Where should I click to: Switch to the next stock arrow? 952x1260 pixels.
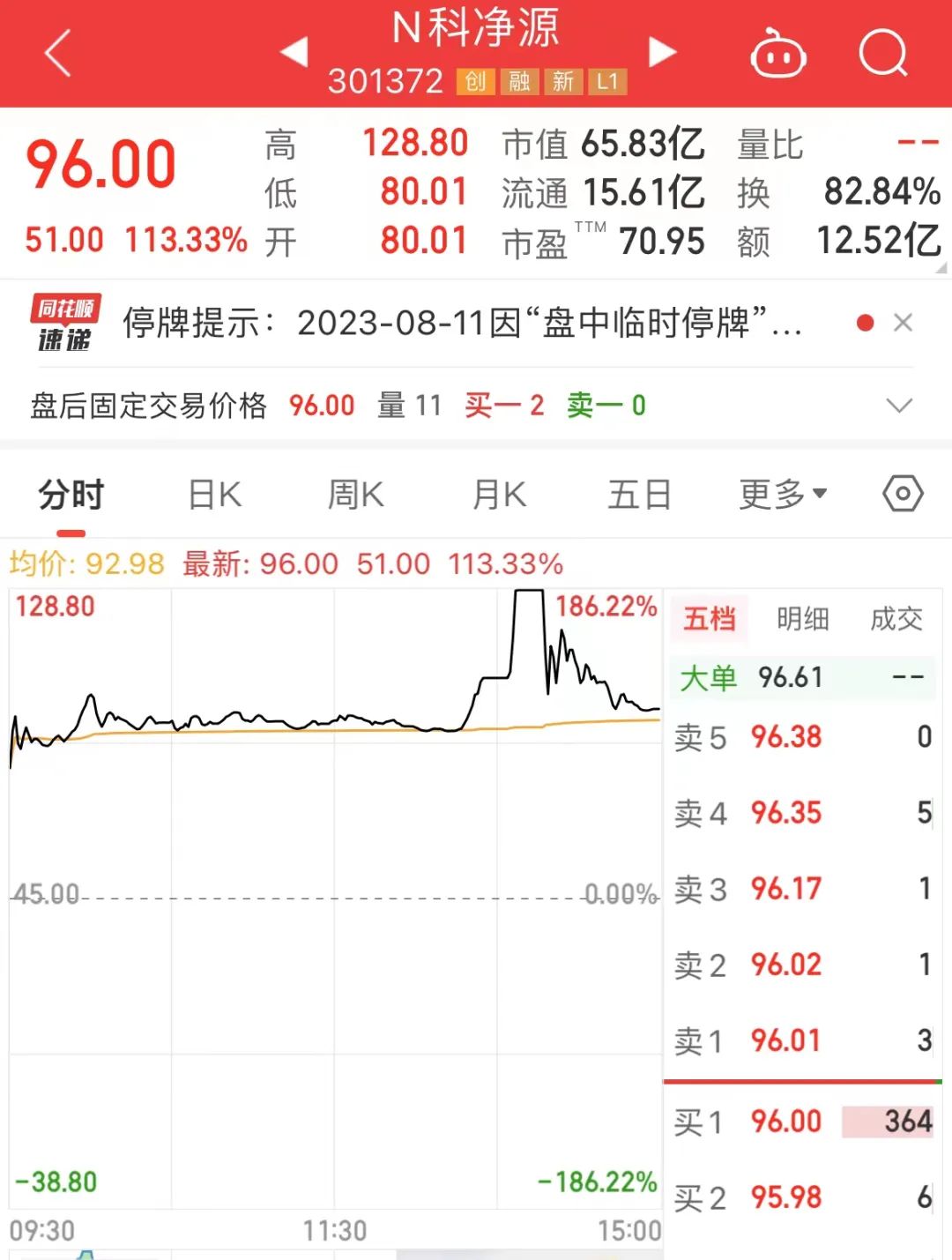[x=662, y=52]
